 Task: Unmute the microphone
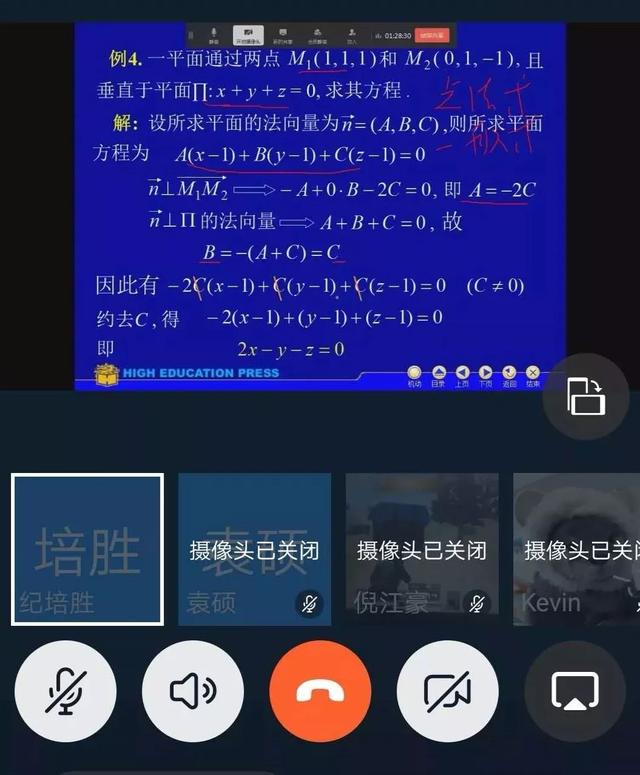65,690
